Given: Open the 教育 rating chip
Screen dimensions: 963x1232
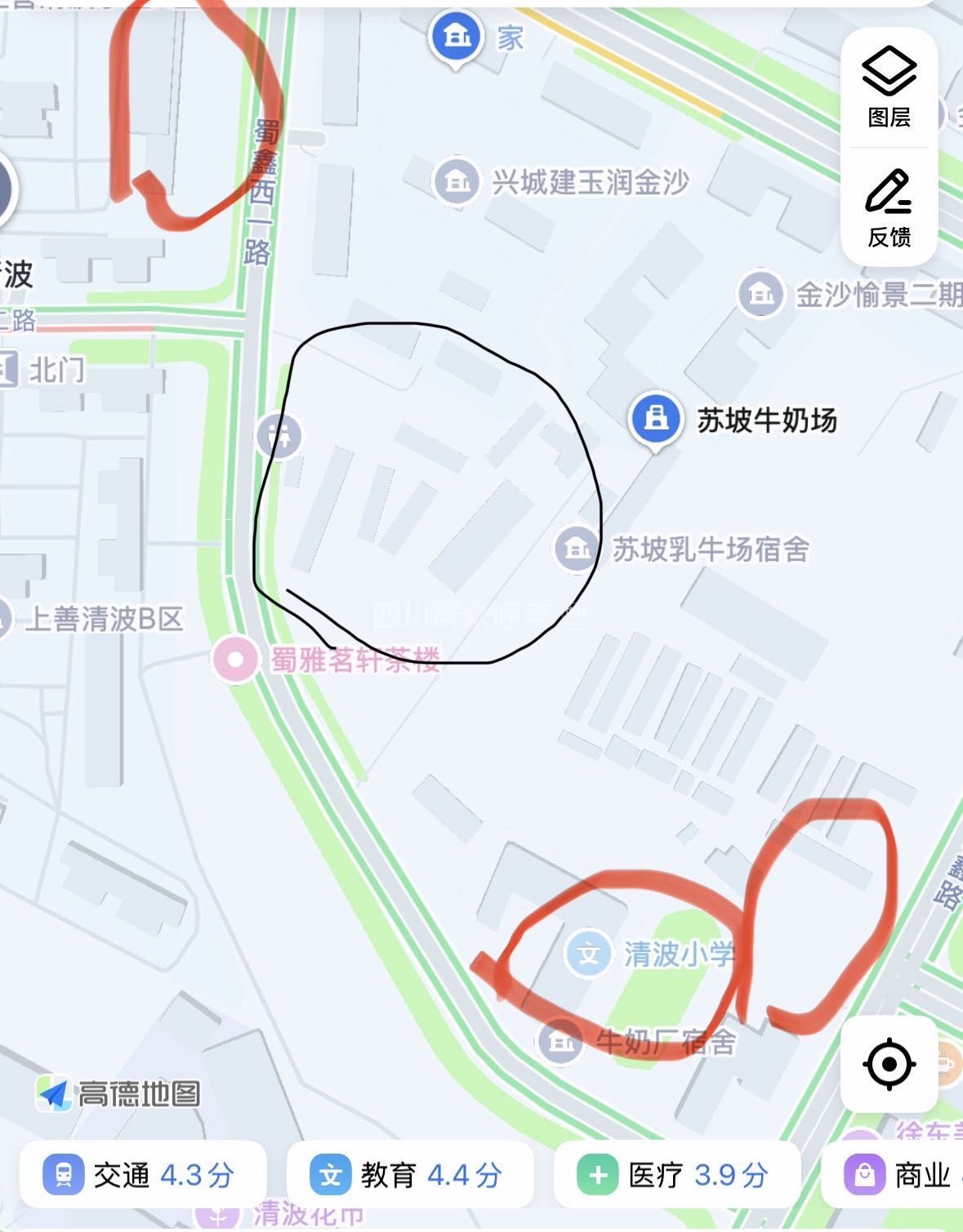Looking at the screenshot, I should [409, 1175].
